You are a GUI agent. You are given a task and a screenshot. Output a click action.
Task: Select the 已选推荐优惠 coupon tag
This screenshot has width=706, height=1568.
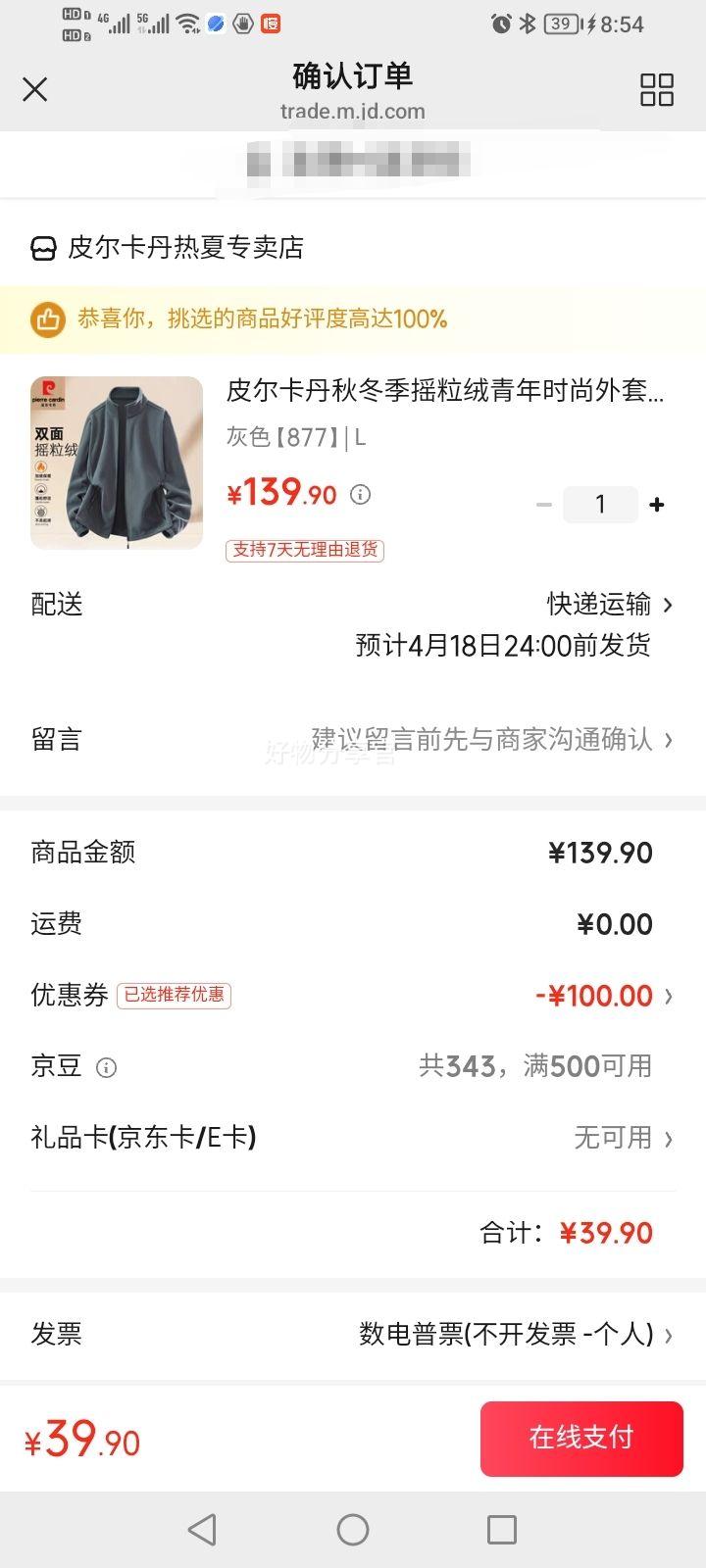tap(174, 996)
